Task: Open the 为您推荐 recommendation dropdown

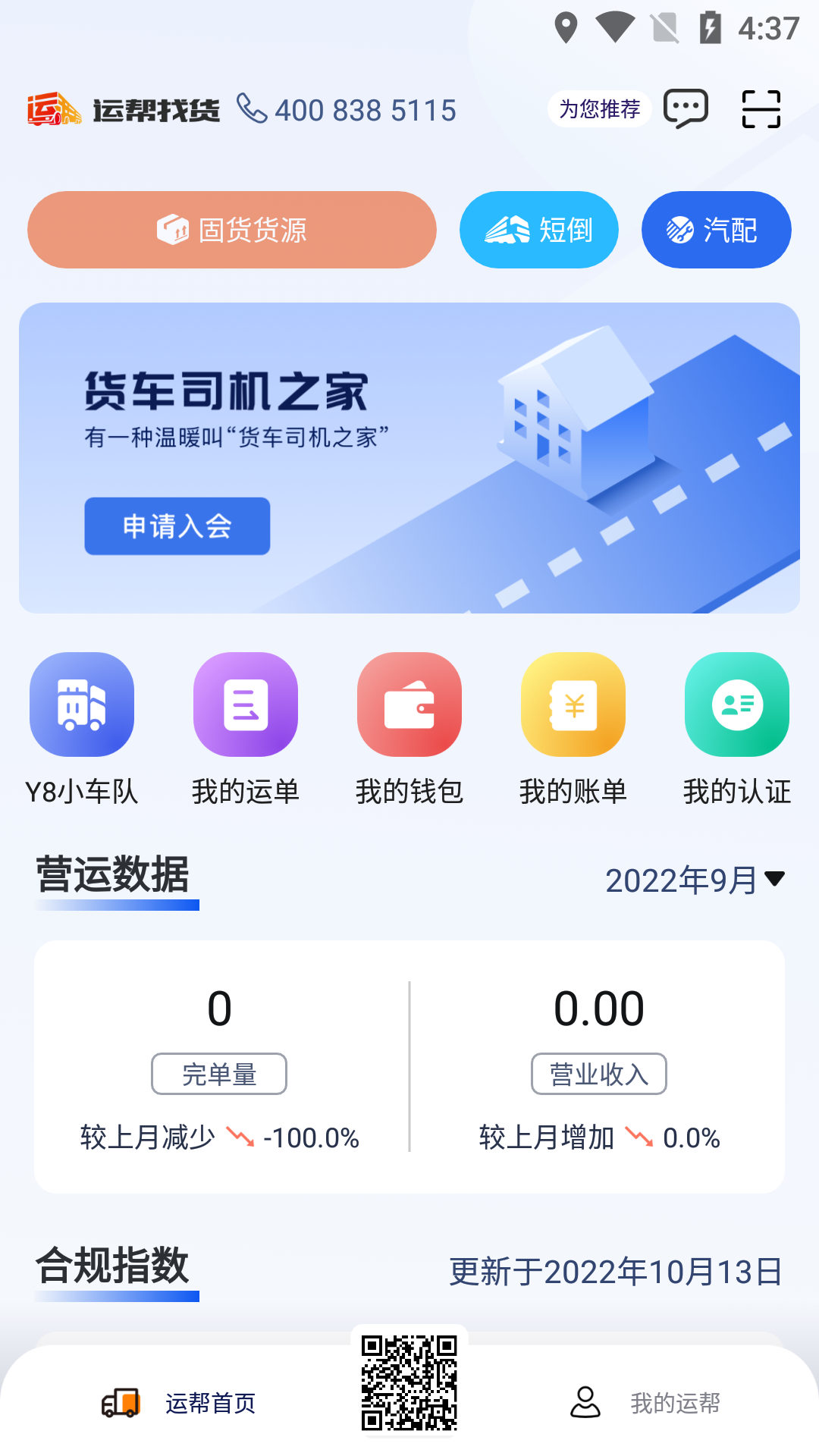Action: pos(599,108)
